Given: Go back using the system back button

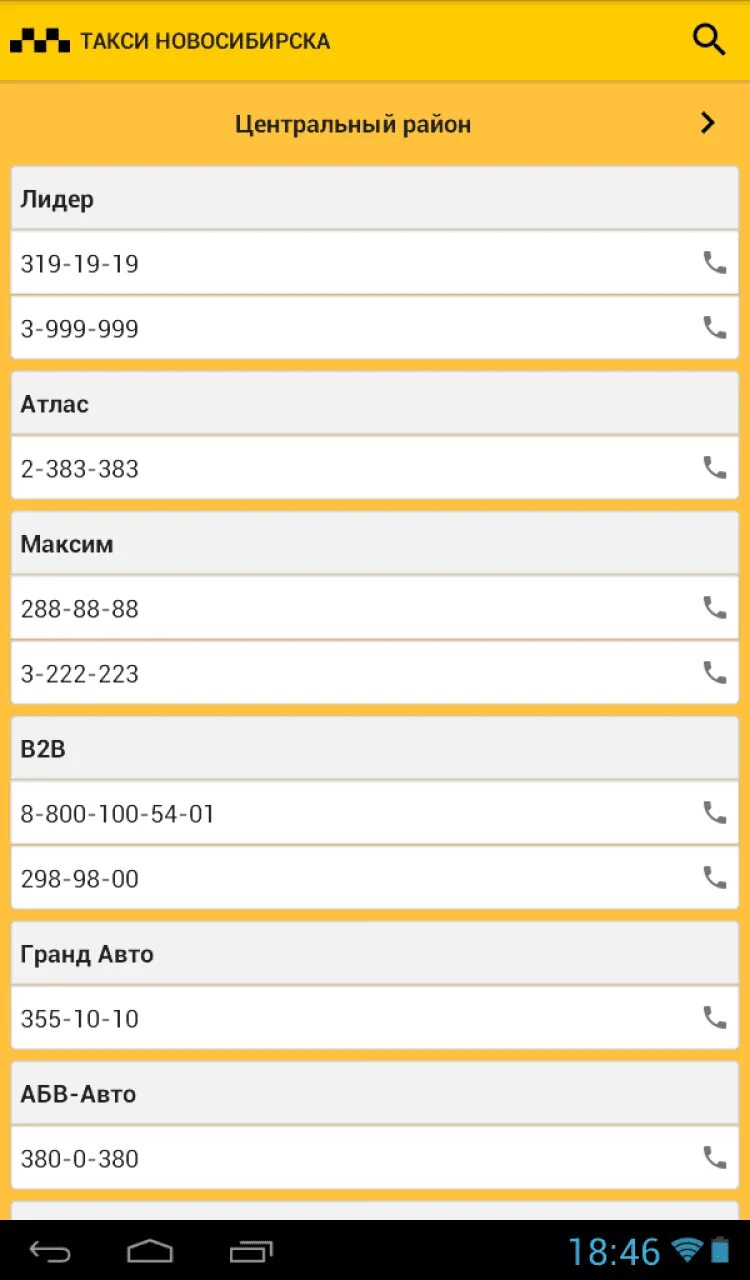Looking at the screenshot, I should pyautogui.click(x=50, y=1251).
